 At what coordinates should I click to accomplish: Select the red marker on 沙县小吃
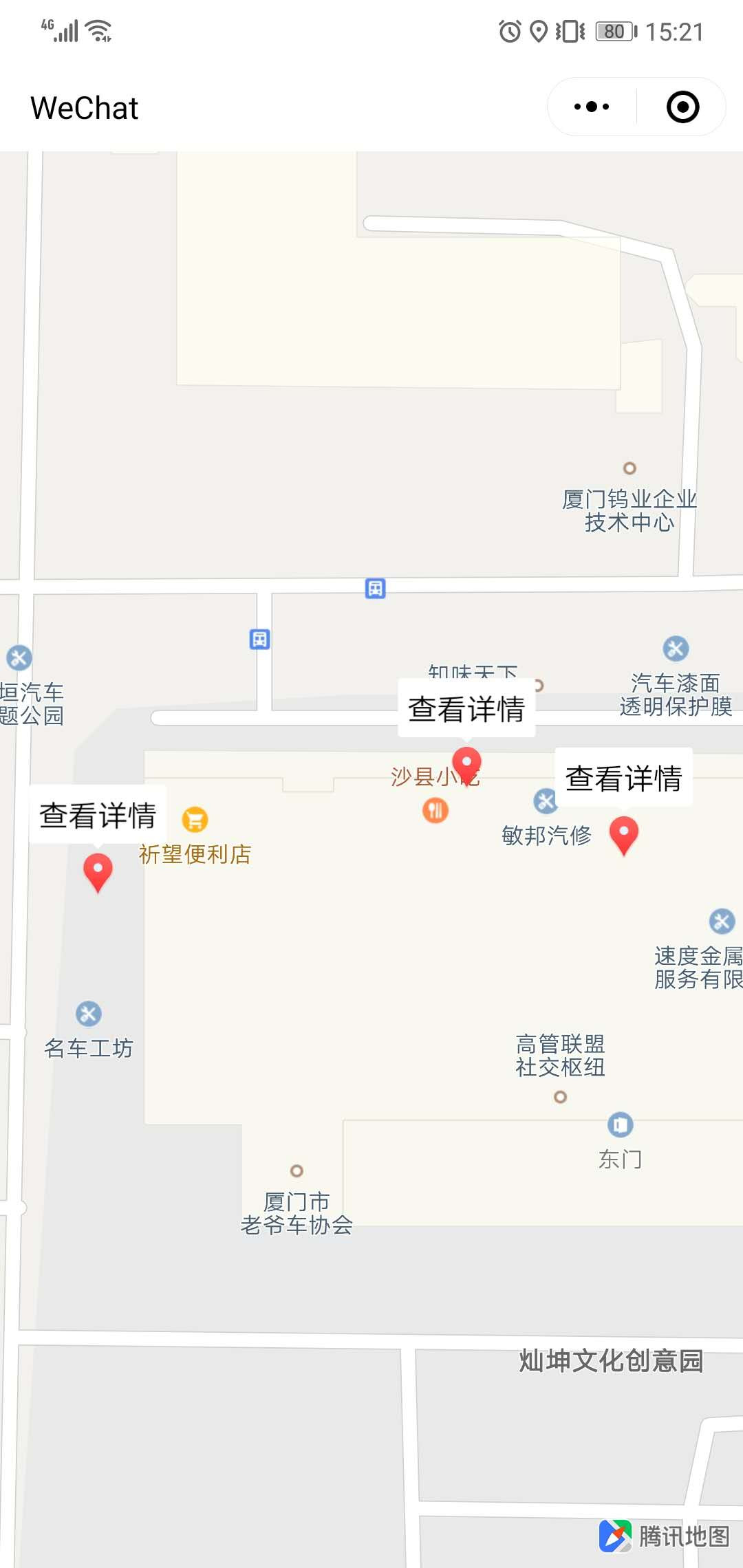point(467,765)
